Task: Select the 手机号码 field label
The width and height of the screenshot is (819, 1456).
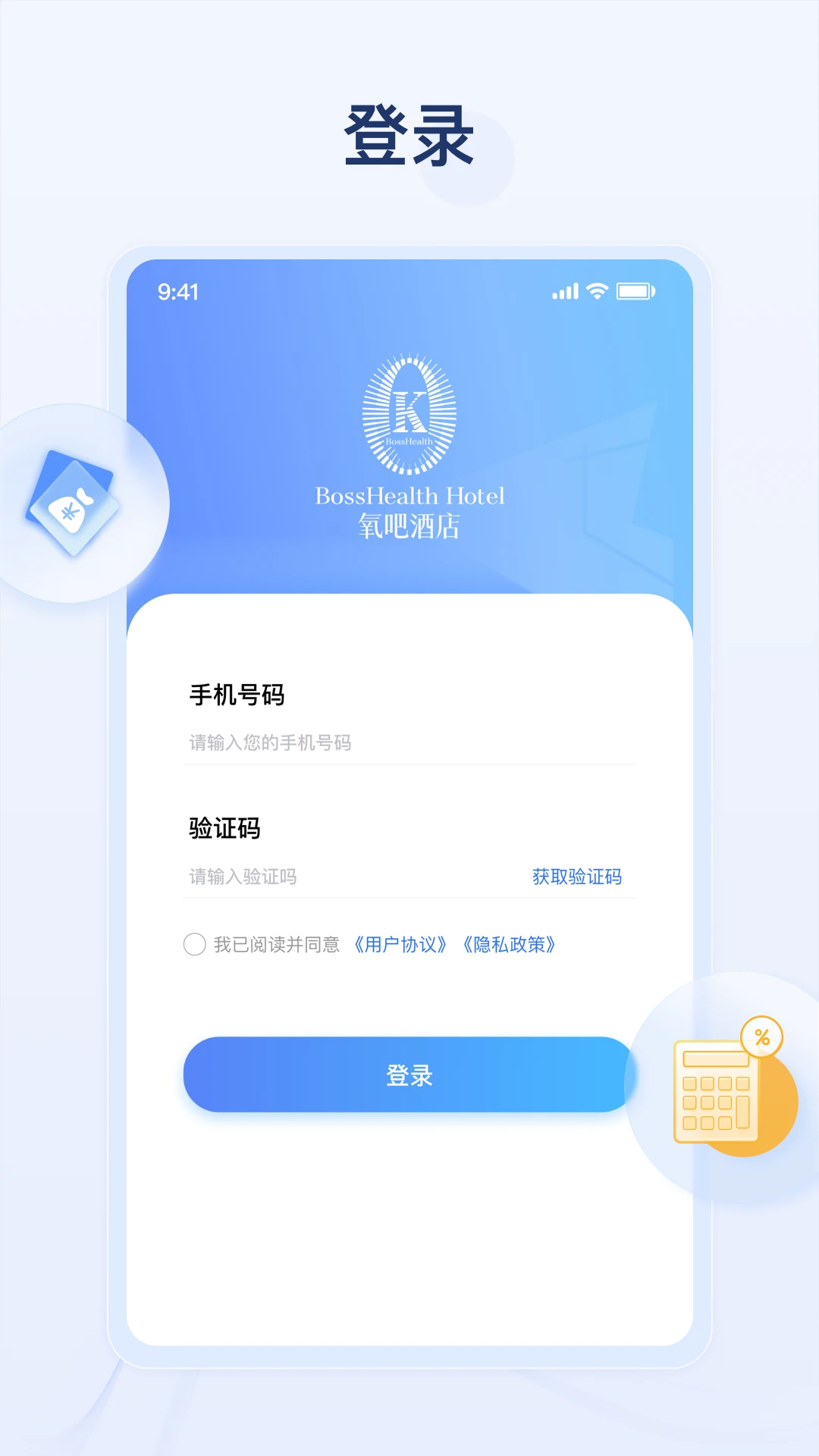Action: pyautogui.click(x=236, y=695)
